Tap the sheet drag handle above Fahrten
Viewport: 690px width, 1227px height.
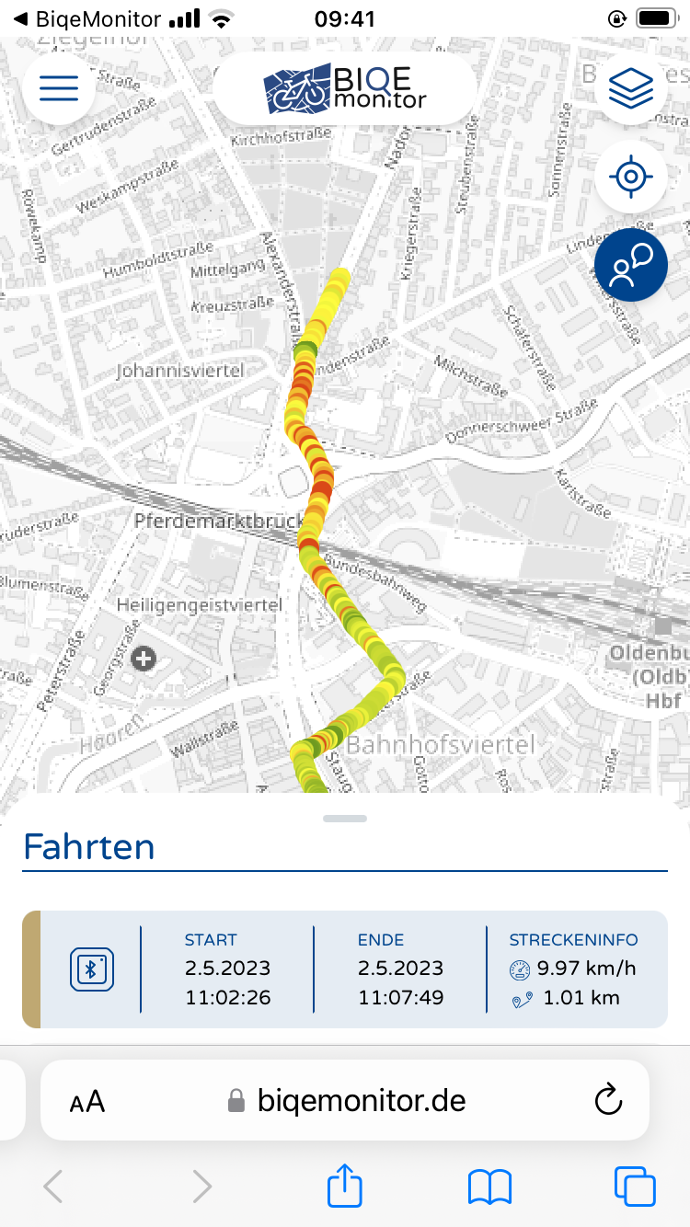[x=345, y=818]
